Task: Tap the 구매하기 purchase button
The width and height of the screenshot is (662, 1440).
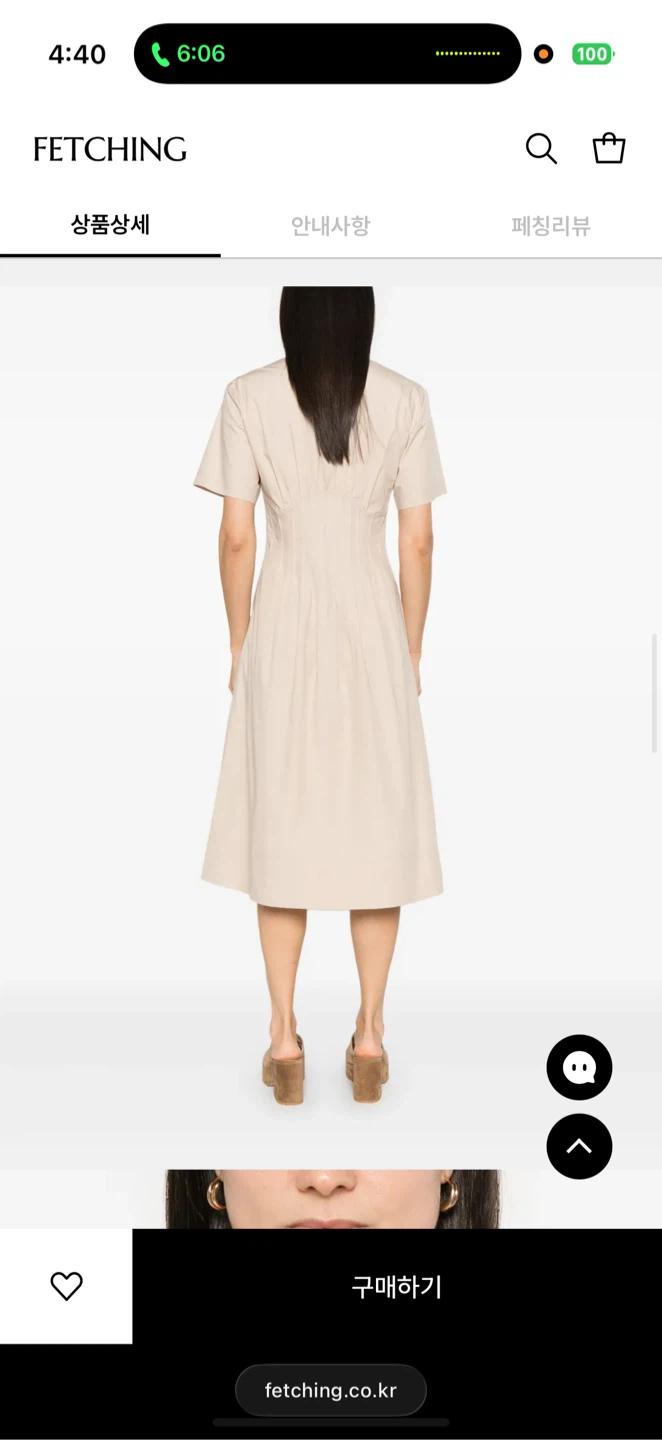Action: (x=397, y=1286)
